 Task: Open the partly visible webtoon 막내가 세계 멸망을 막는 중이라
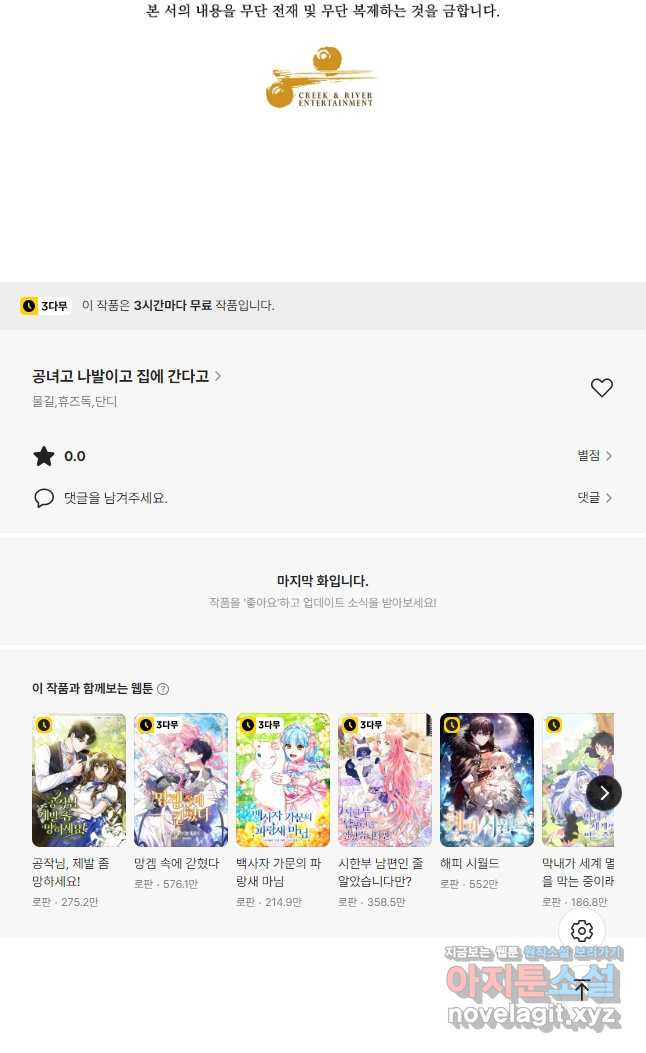point(577,780)
